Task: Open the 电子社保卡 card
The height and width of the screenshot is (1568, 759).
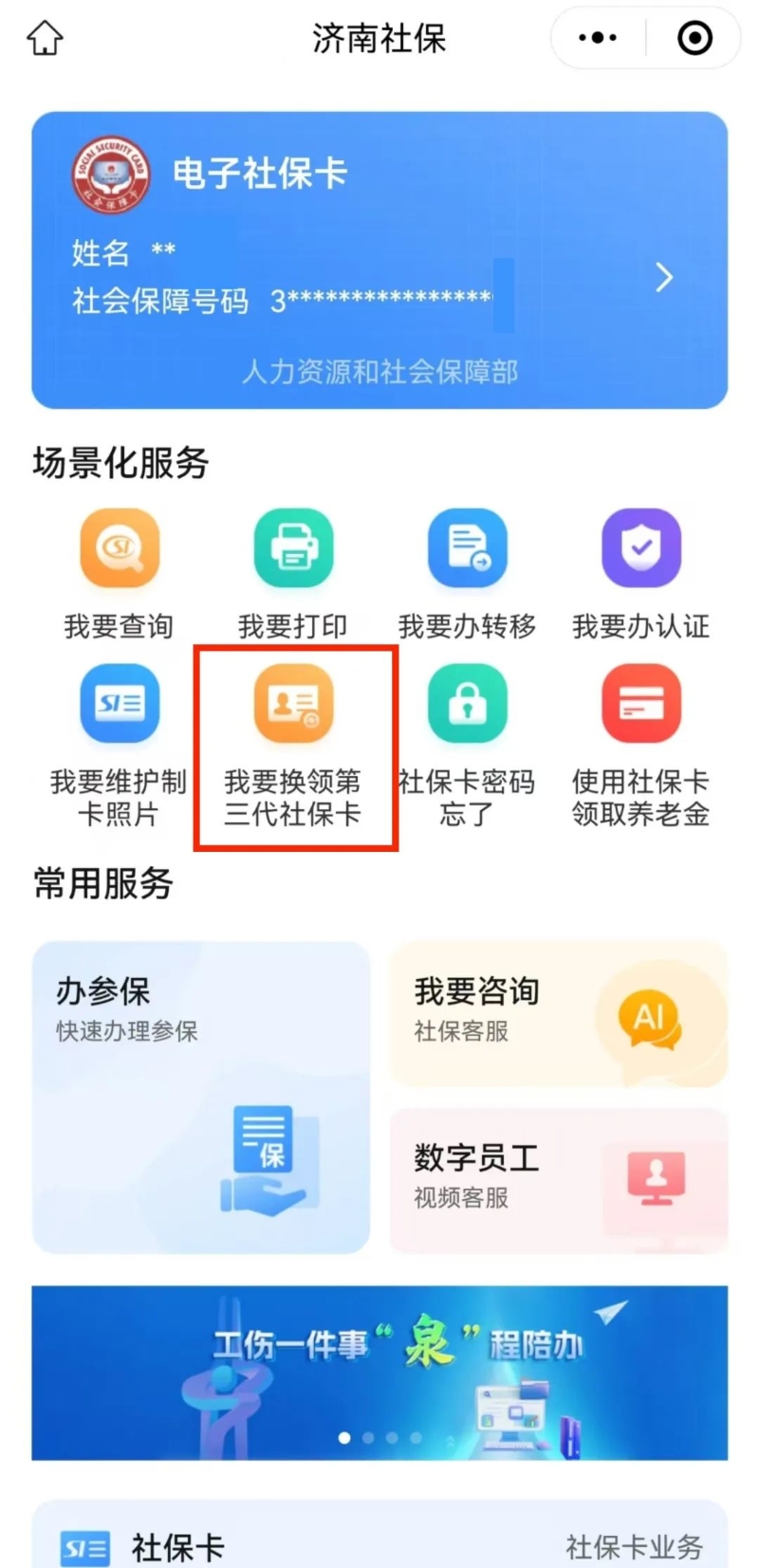Action: 379,260
